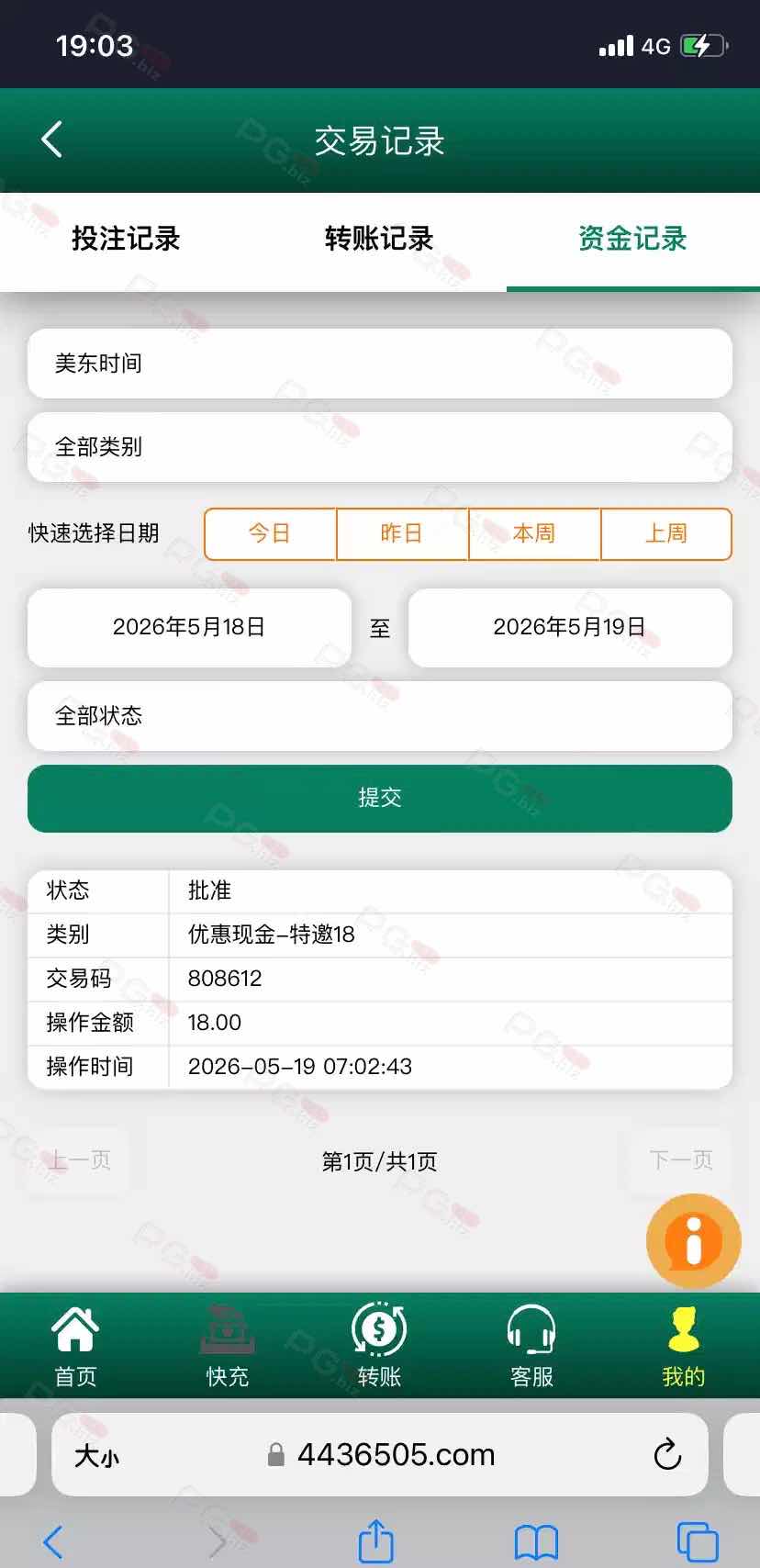Open the 客服 support tab
The image size is (760, 1568).
click(x=531, y=1347)
